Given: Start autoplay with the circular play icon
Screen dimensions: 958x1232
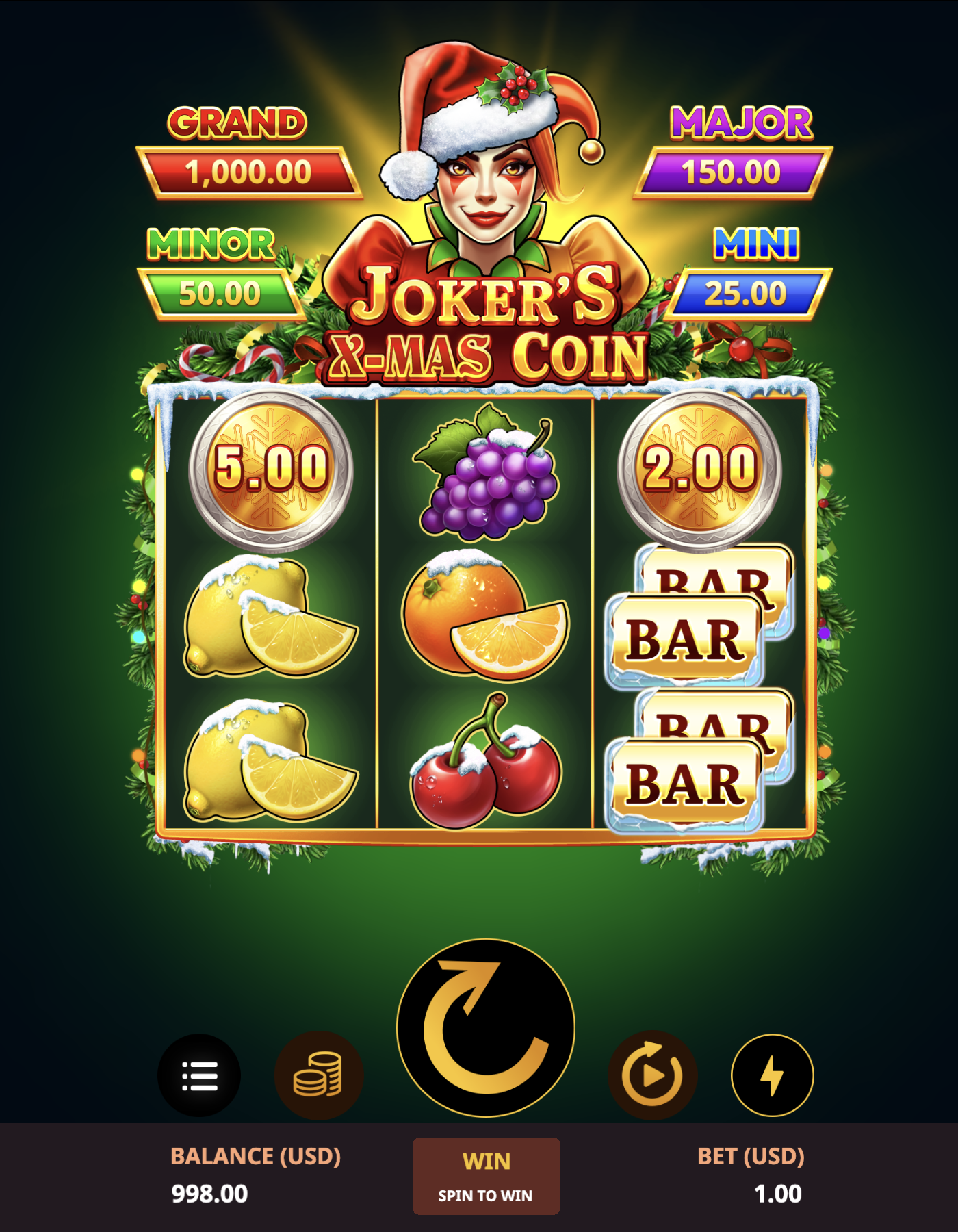Looking at the screenshot, I should click(x=652, y=1075).
